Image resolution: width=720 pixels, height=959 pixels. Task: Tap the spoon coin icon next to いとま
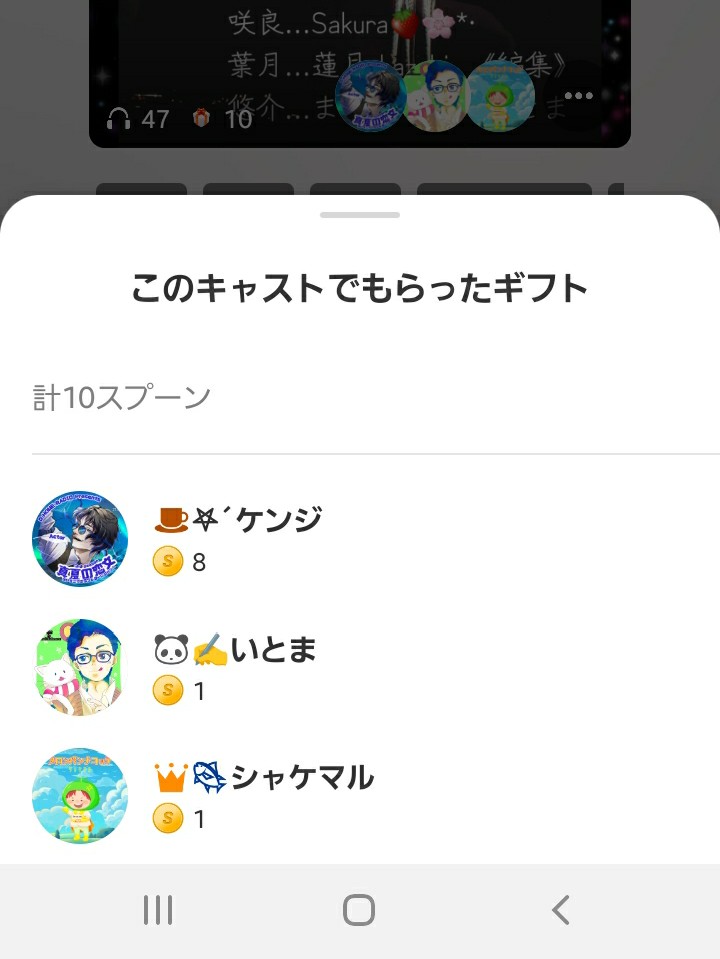click(x=166, y=690)
